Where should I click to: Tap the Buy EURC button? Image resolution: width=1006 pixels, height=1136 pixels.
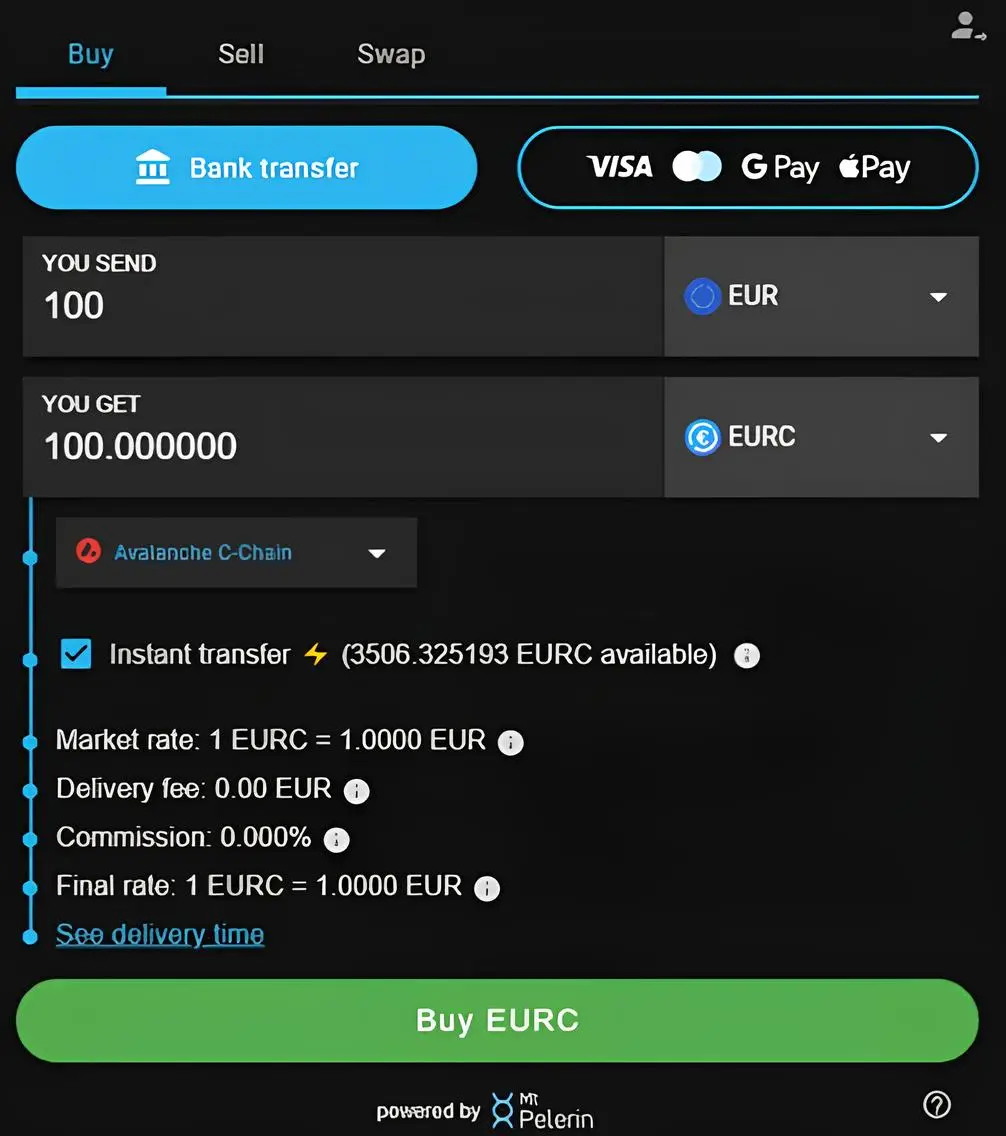(x=497, y=1020)
